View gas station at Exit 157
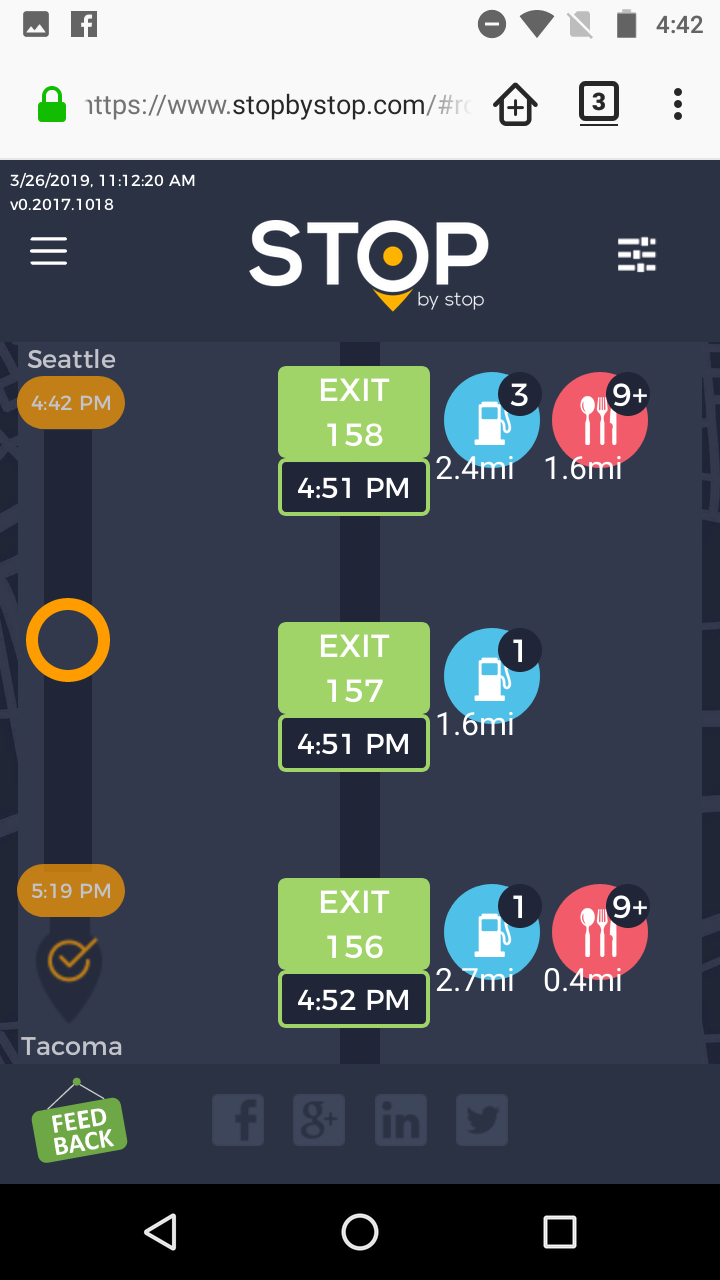720x1280 pixels. click(491, 677)
